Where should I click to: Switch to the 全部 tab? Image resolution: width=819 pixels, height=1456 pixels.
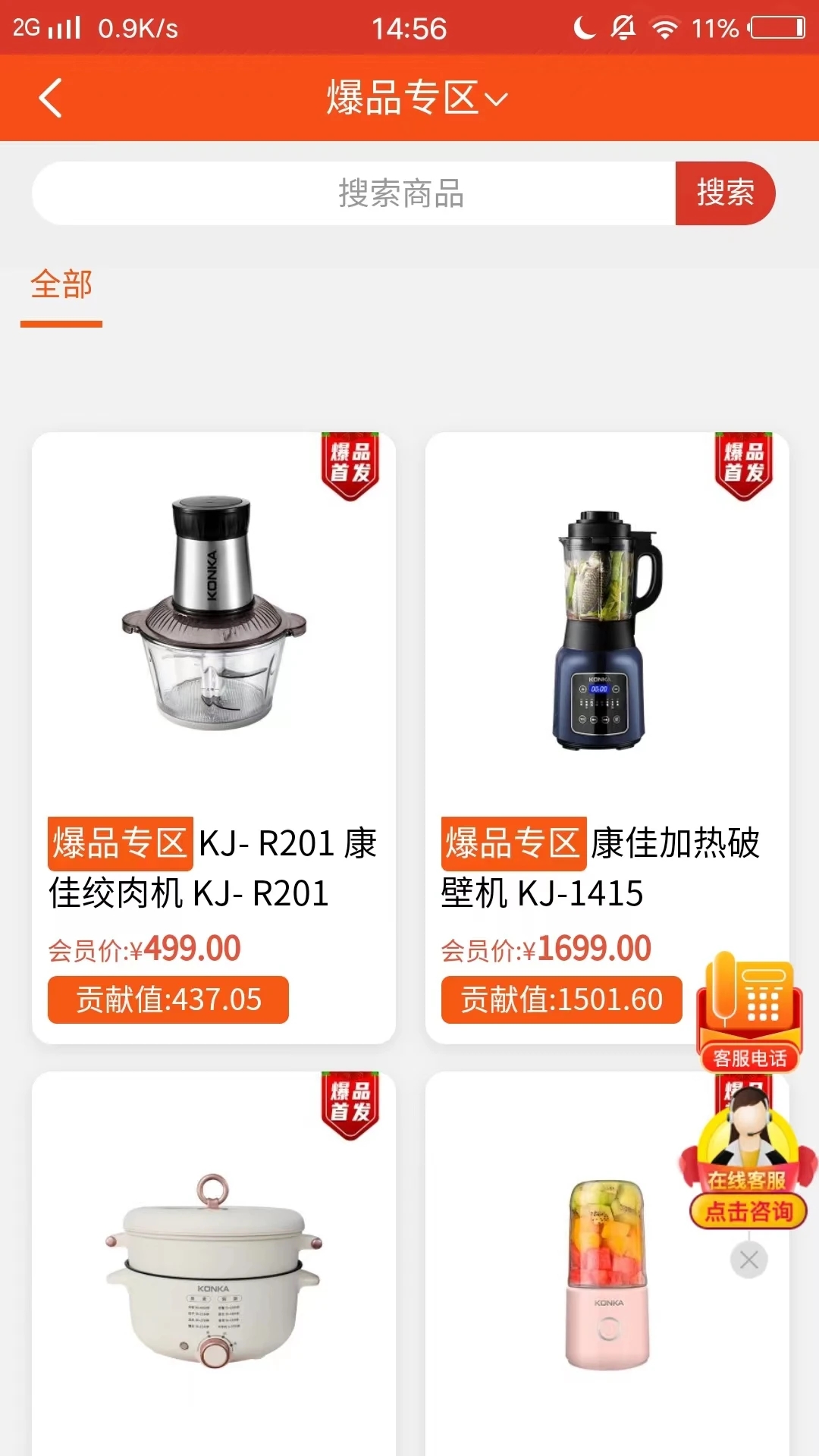point(61,286)
